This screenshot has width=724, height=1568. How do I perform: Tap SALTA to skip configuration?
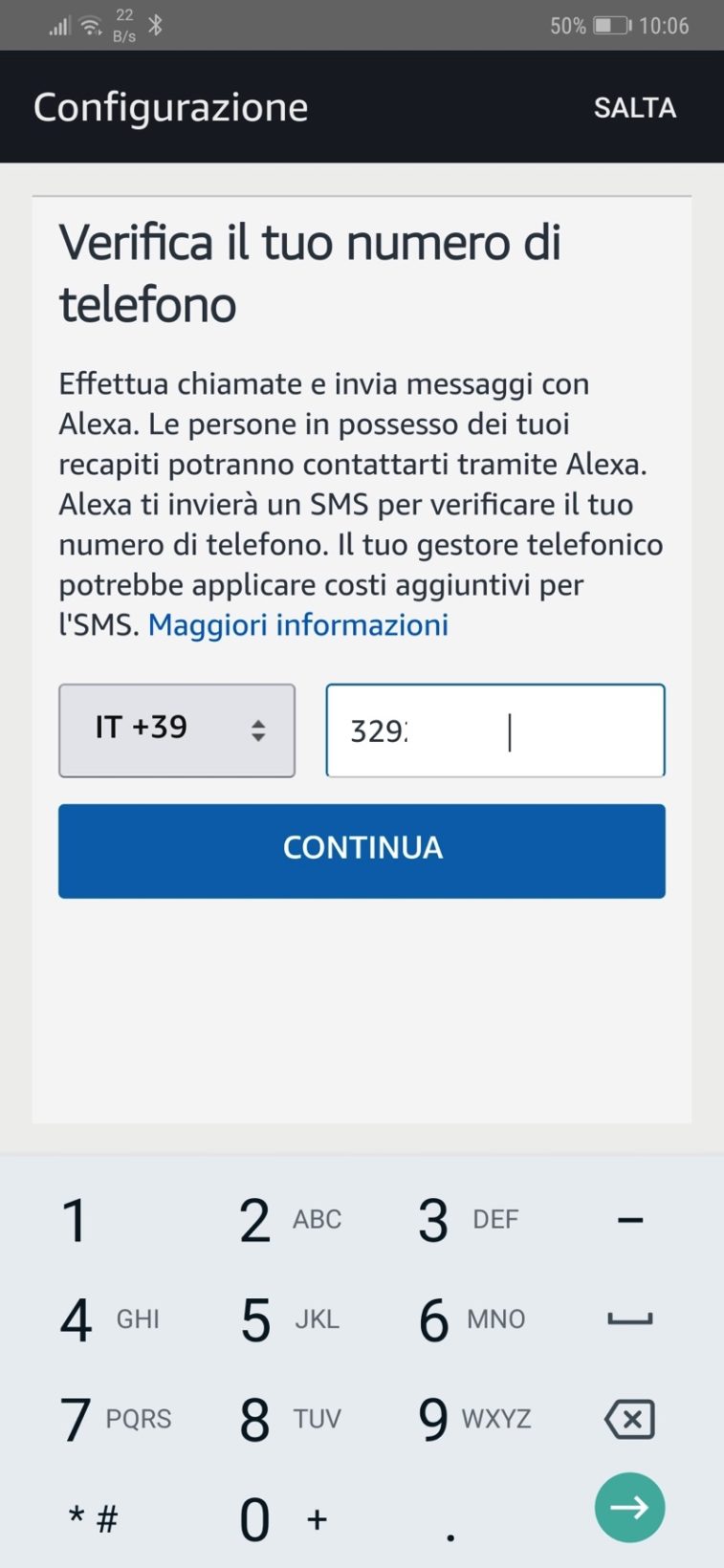coord(634,108)
